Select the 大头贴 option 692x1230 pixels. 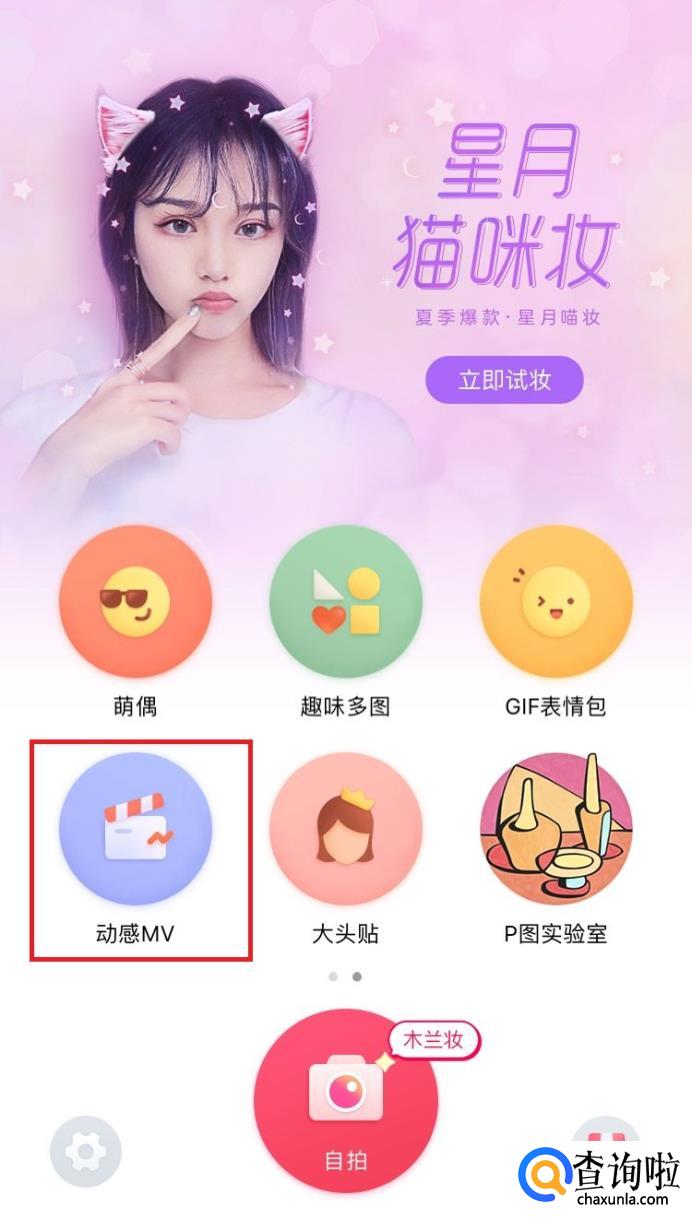(345, 829)
